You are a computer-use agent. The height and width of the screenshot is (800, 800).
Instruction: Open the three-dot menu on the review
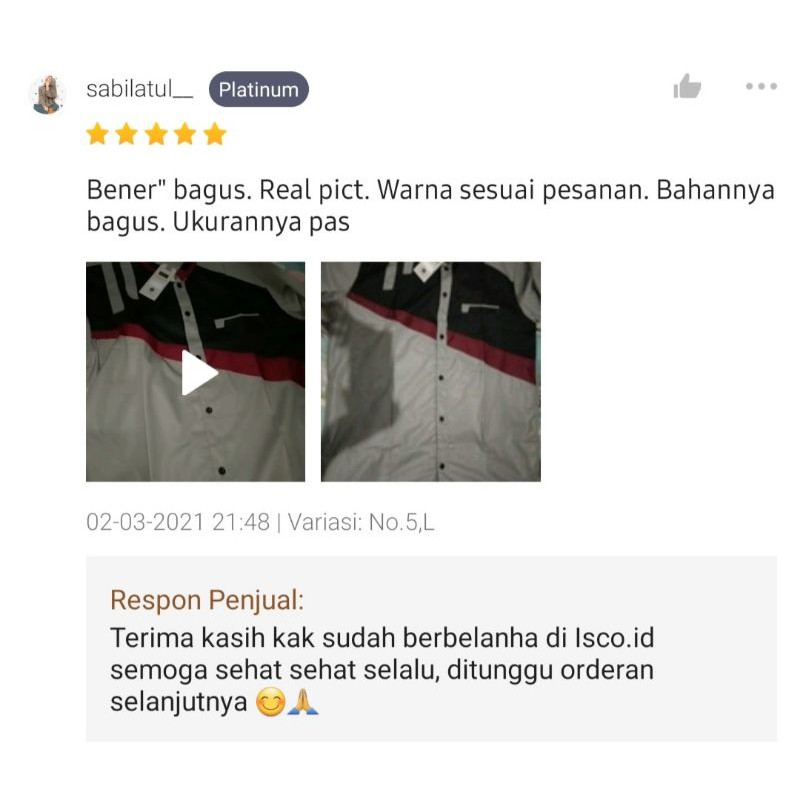761,87
